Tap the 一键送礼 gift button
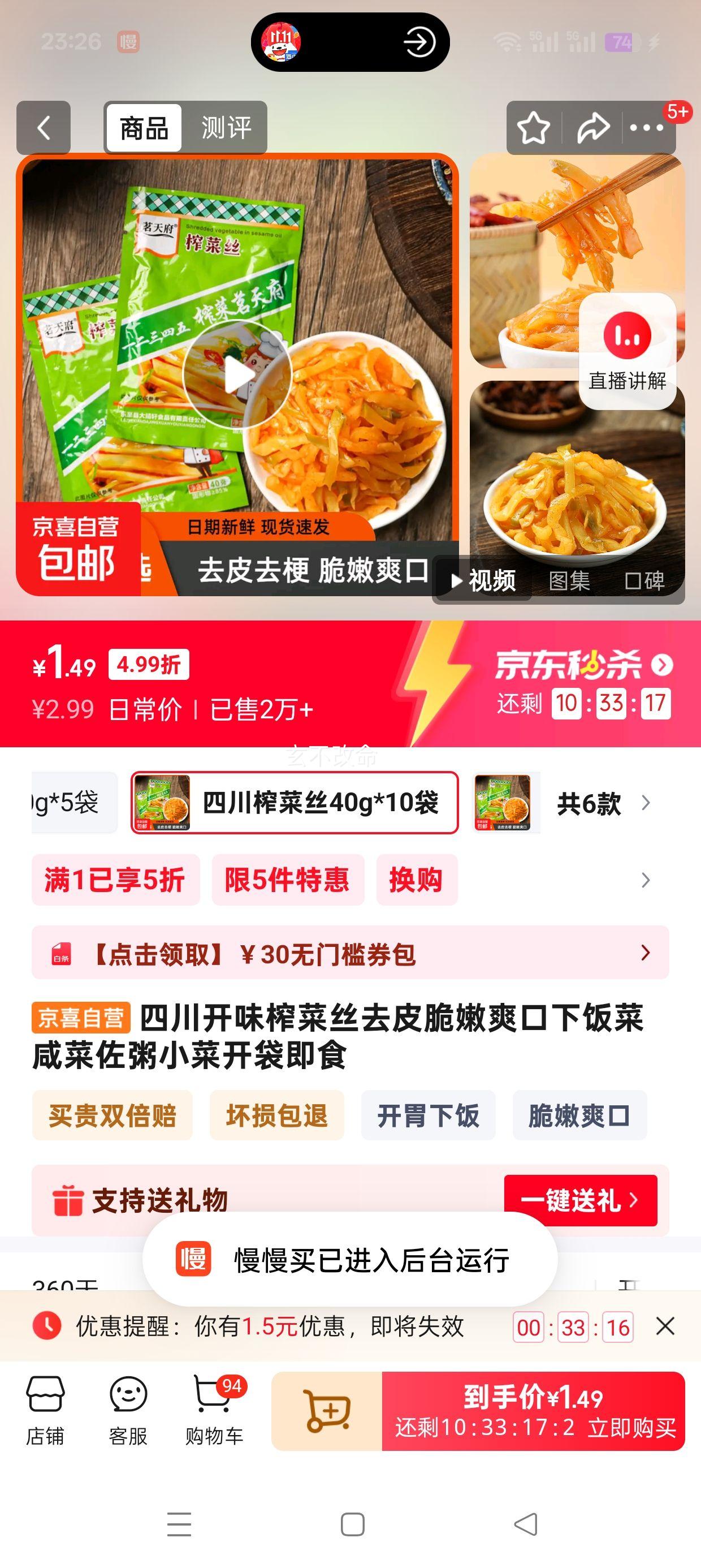Viewport: 701px width, 1568px height. pyautogui.click(x=580, y=1200)
